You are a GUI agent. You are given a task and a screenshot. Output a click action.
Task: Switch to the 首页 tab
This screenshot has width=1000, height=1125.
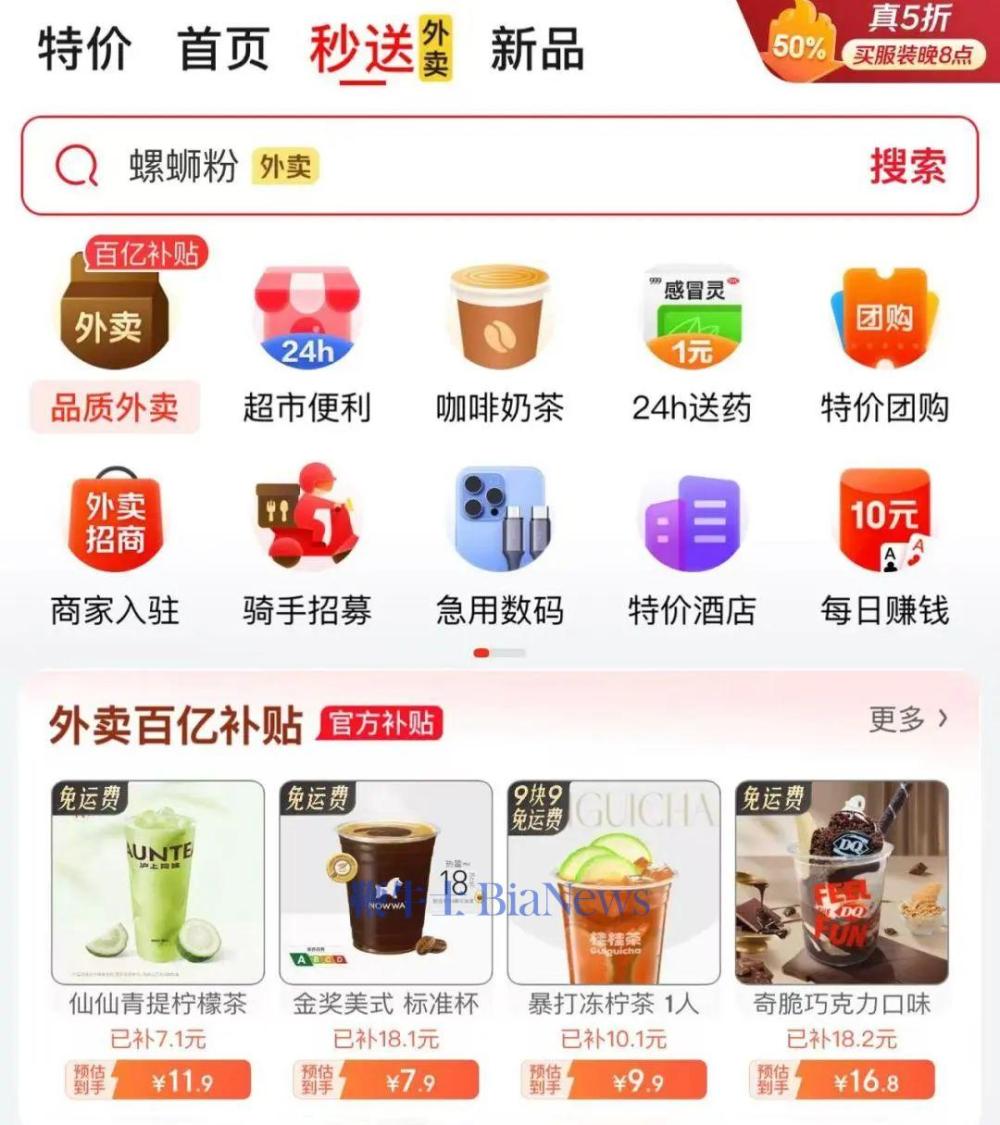pyautogui.click(x=224, y=50)
